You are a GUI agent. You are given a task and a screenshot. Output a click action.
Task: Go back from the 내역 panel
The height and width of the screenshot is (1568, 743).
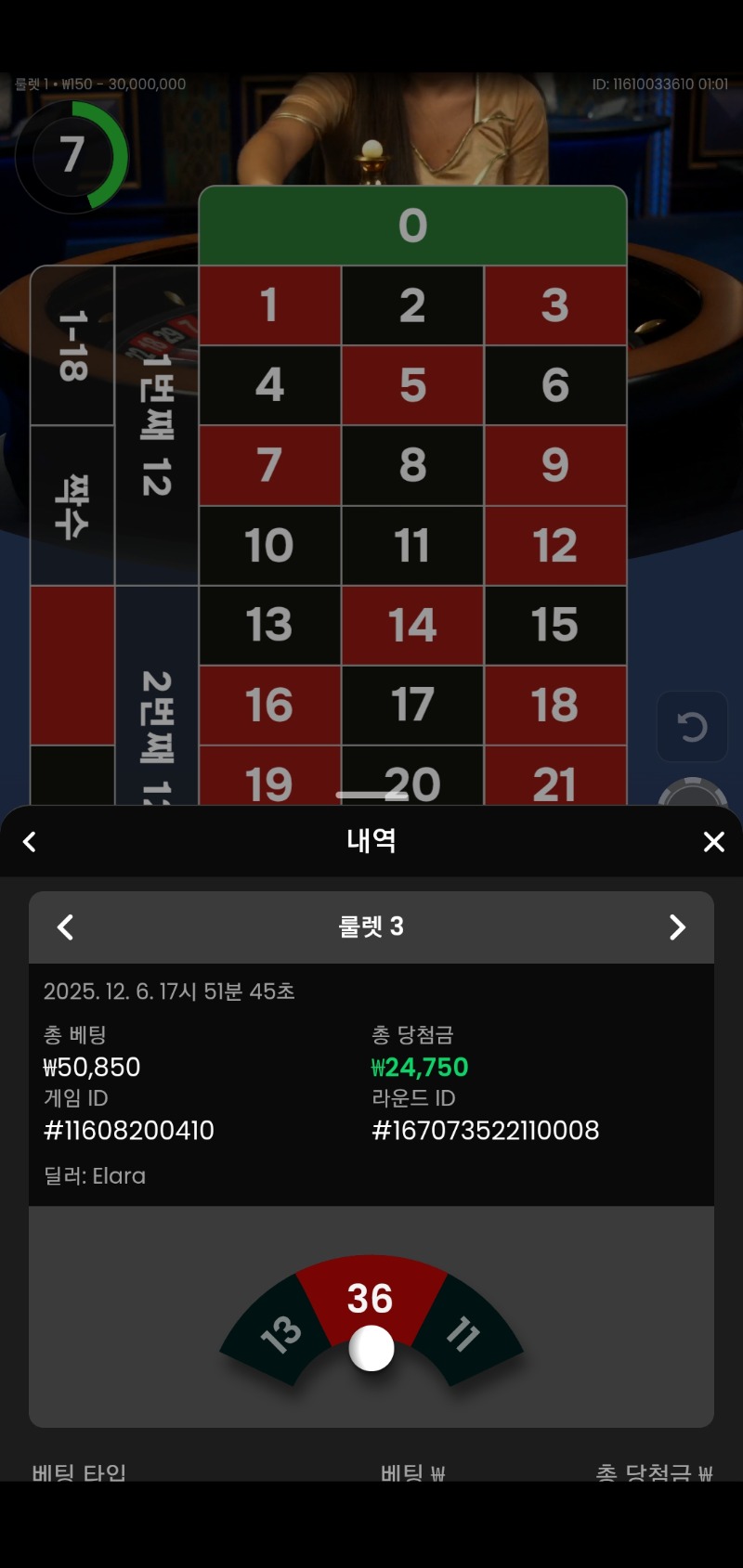tap(30, 841)
